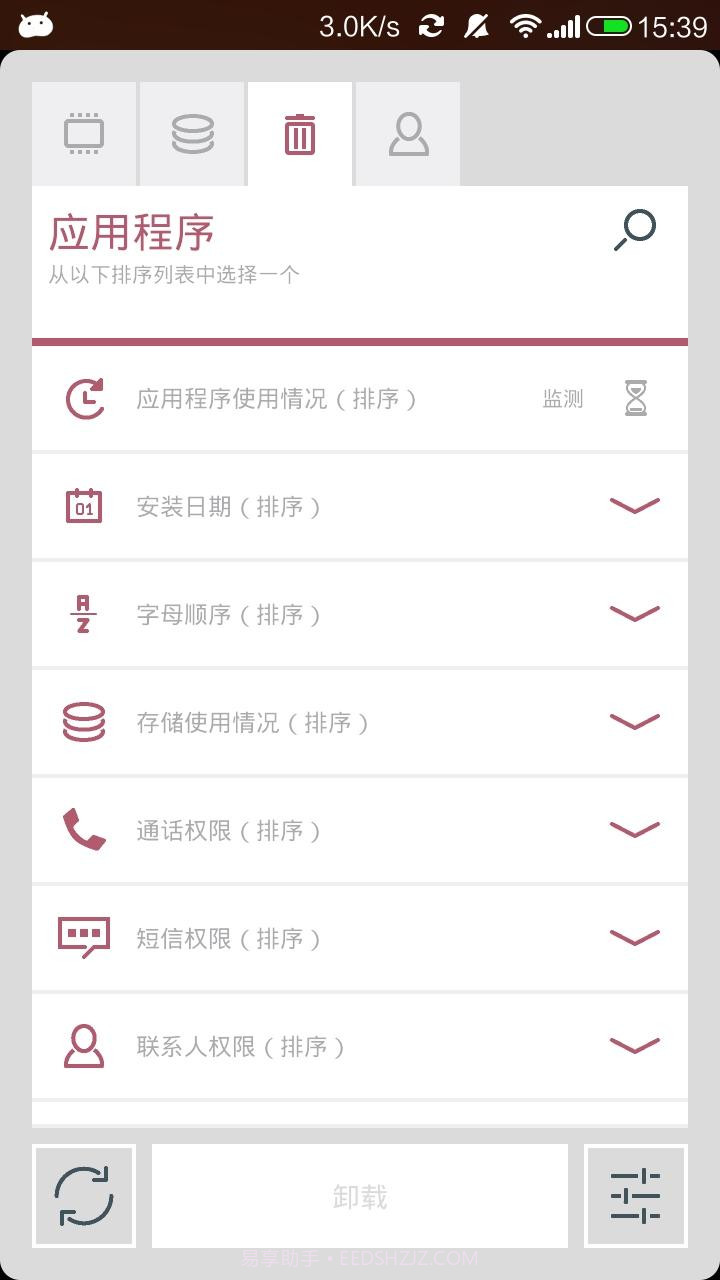This screenshot has width=720, height=1280.
Task: Switch to the storage tab
Action: coord(191,132)
